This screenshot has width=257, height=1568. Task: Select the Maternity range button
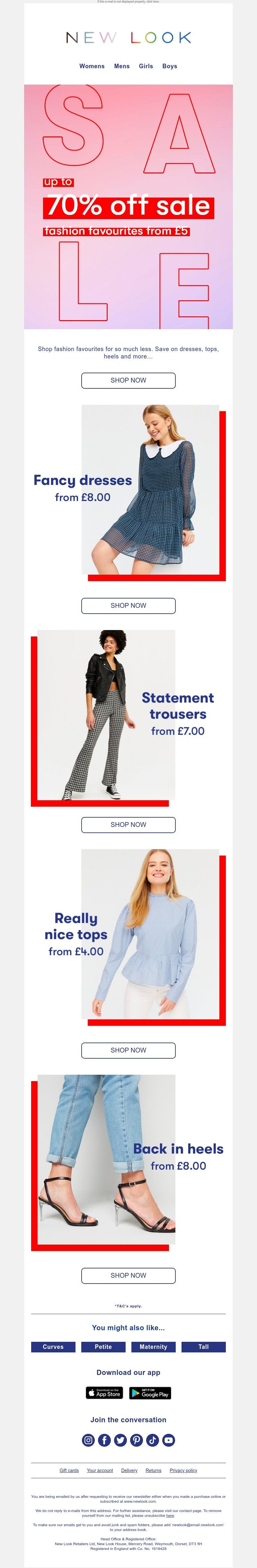[x=153, y=1347]
